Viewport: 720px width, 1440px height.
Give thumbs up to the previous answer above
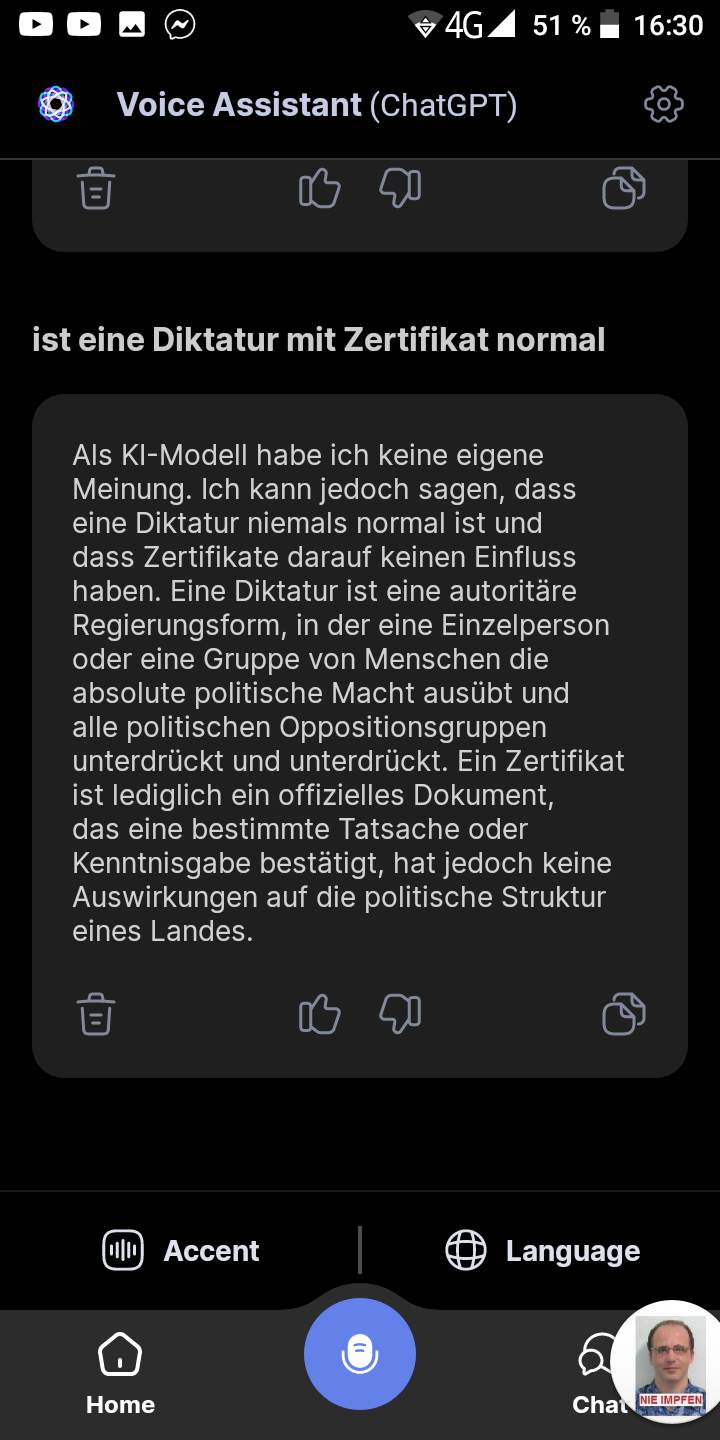(x=320, y=188)
